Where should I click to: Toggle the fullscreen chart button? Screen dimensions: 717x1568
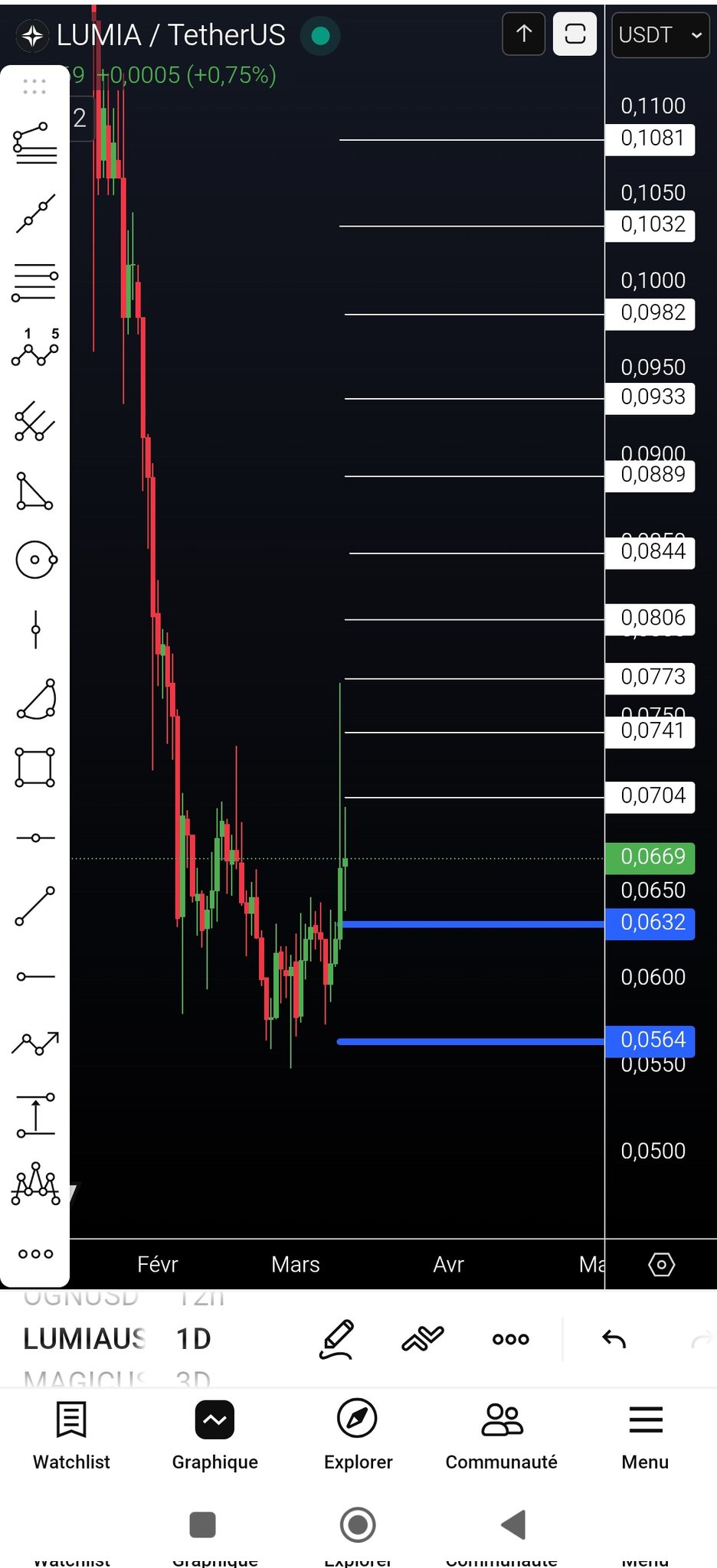click(x=575, y=34)
